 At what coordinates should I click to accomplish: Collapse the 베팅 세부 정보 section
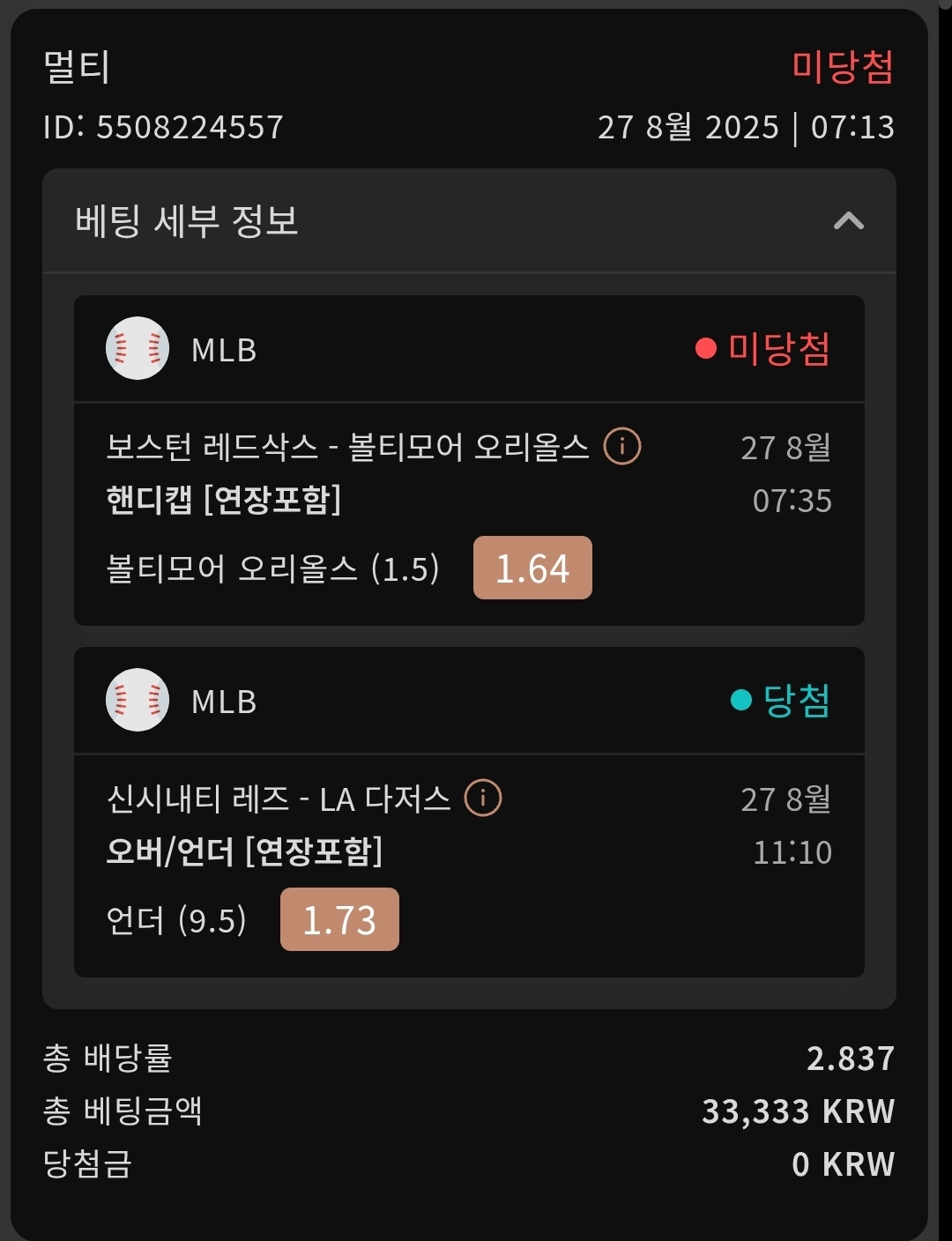click(848, 220)
